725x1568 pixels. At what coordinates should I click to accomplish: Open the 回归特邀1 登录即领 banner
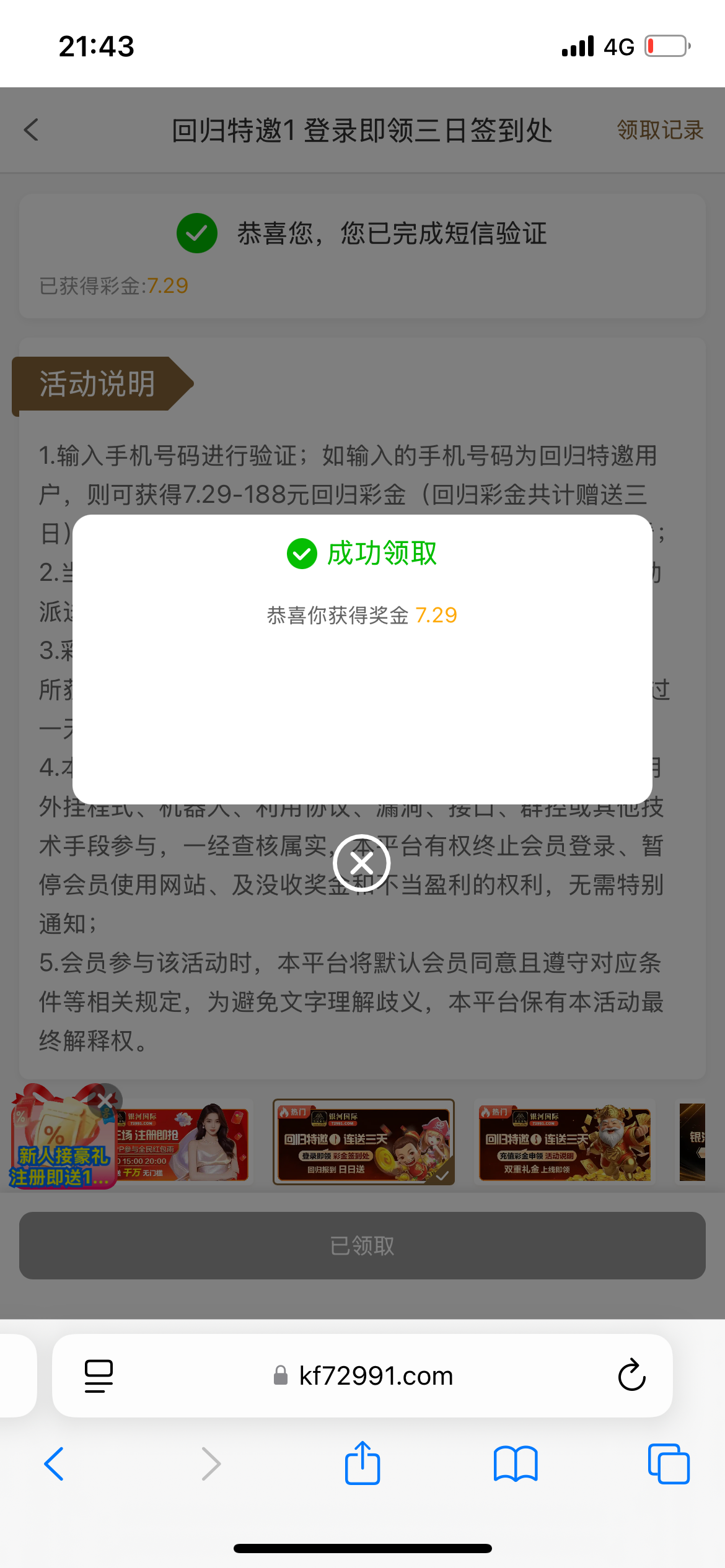coord(364,1143)
